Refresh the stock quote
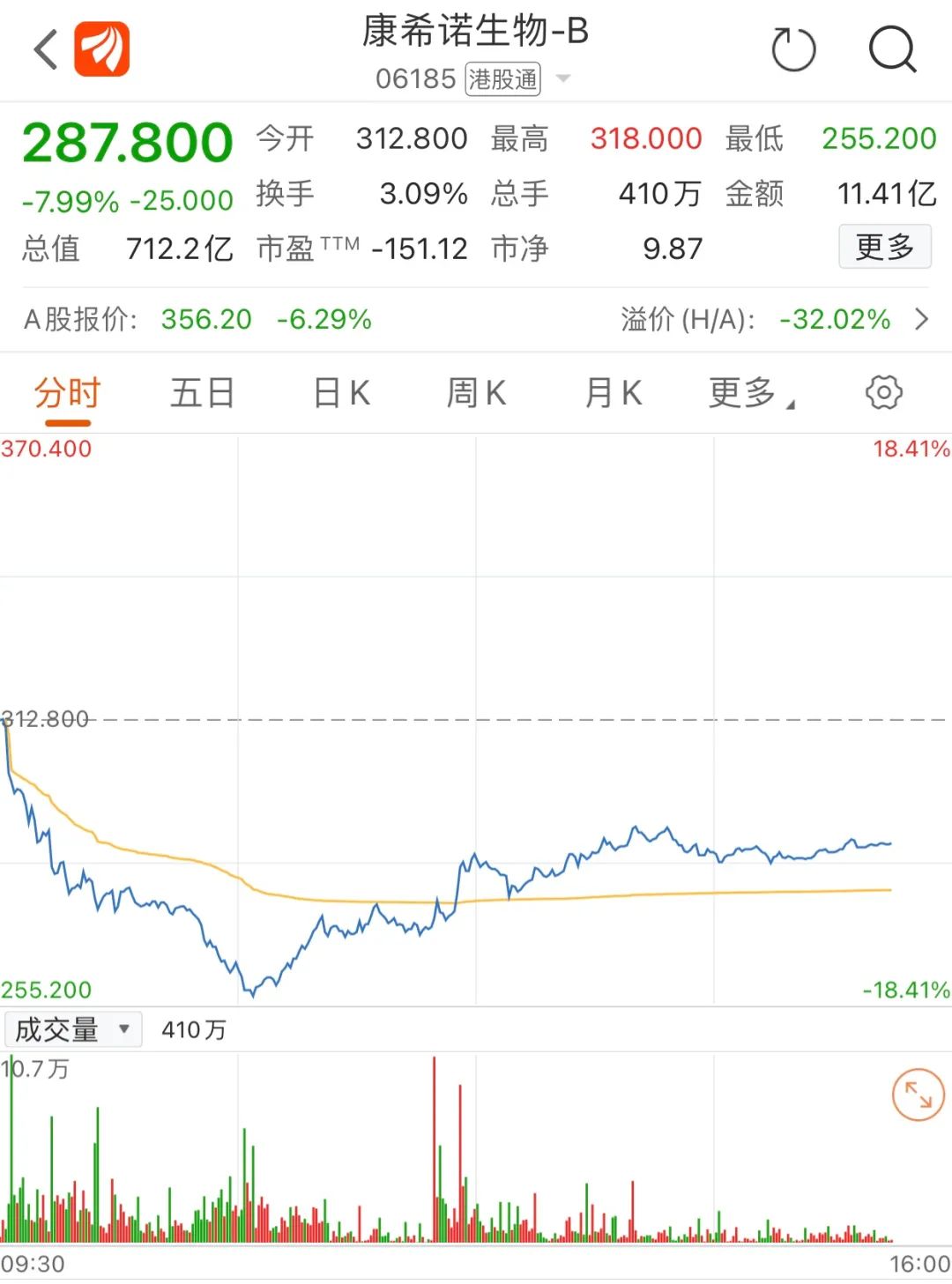 793,49
